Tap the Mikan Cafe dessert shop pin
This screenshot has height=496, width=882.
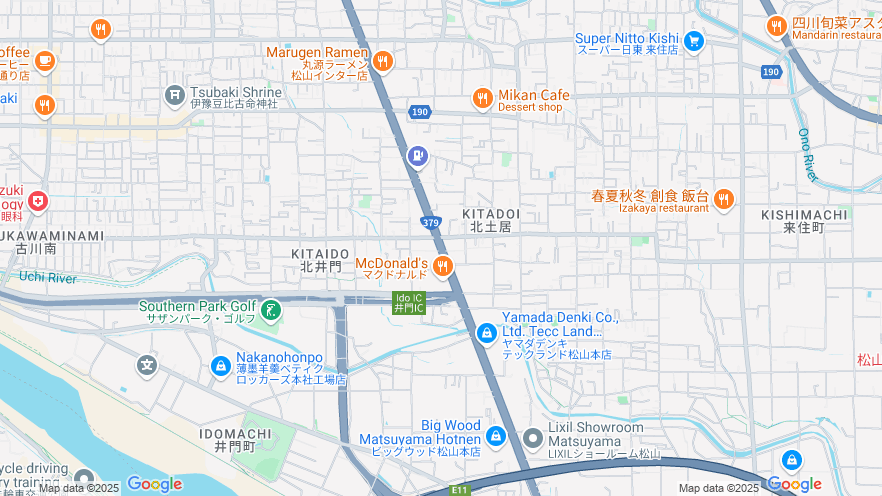483,98
